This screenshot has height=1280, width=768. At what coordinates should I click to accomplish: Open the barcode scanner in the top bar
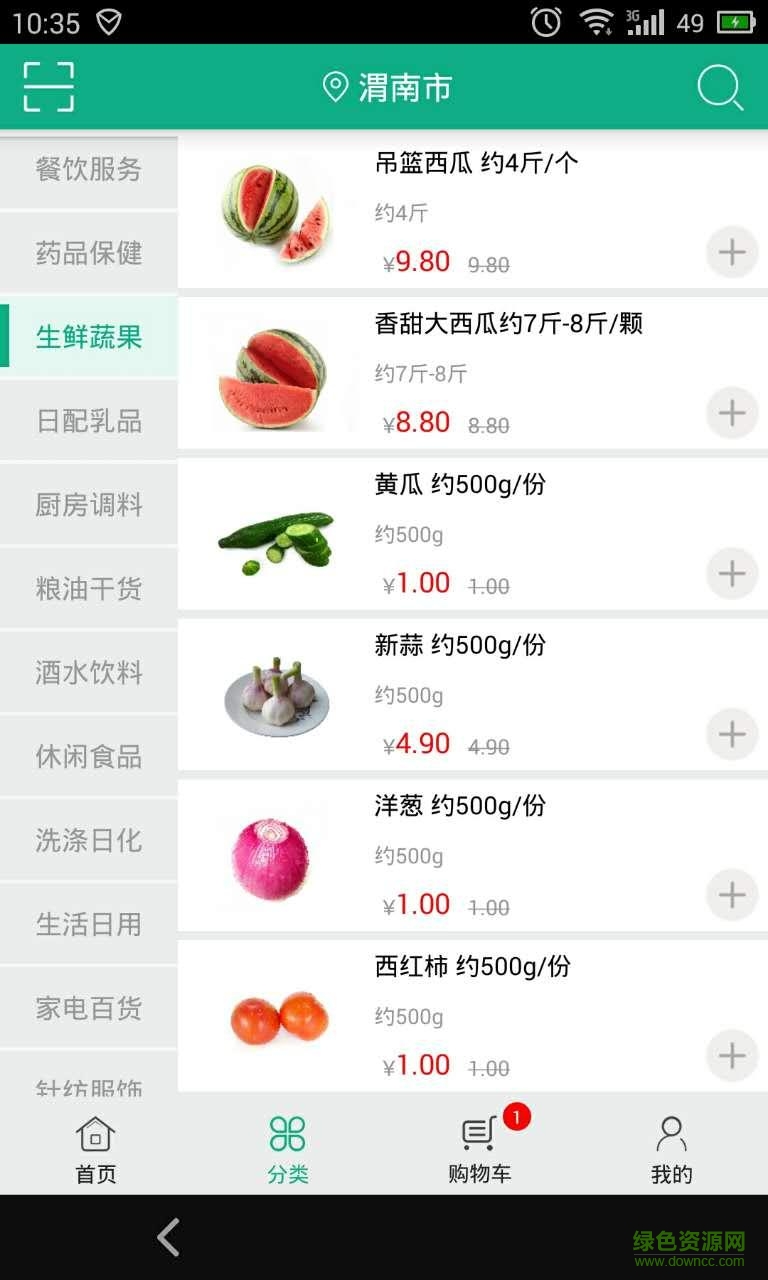[x=47, y=86]
